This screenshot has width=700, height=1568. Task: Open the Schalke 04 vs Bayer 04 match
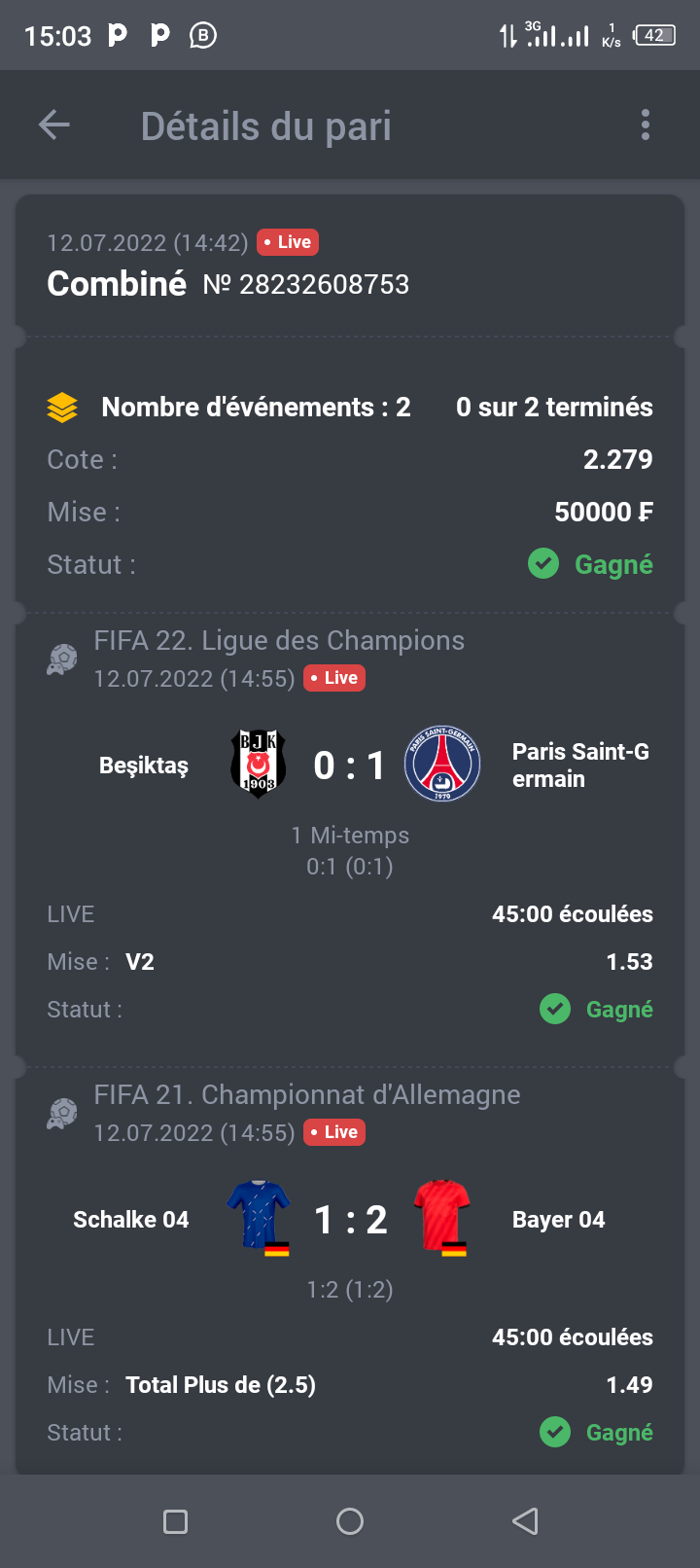coord(350,1220)
